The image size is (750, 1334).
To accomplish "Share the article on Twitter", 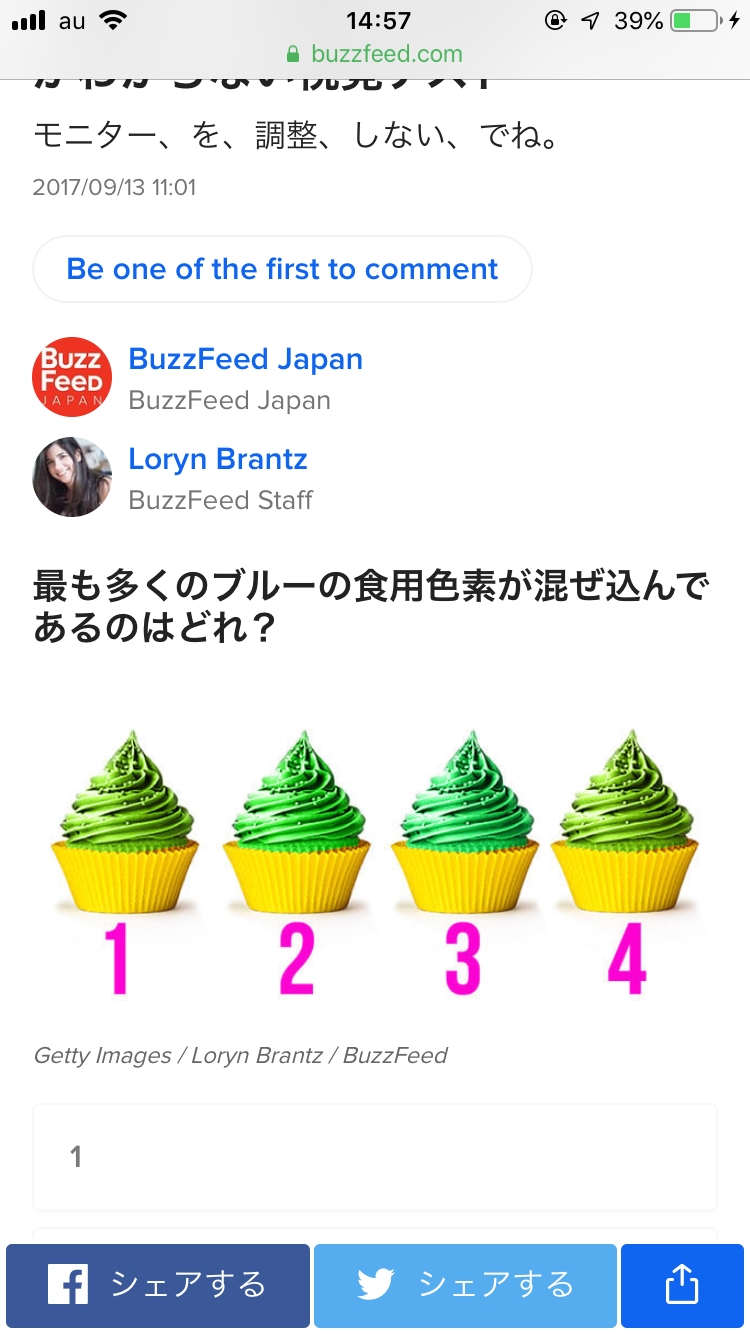I will pyautogui.click(x=465, y=1285).
